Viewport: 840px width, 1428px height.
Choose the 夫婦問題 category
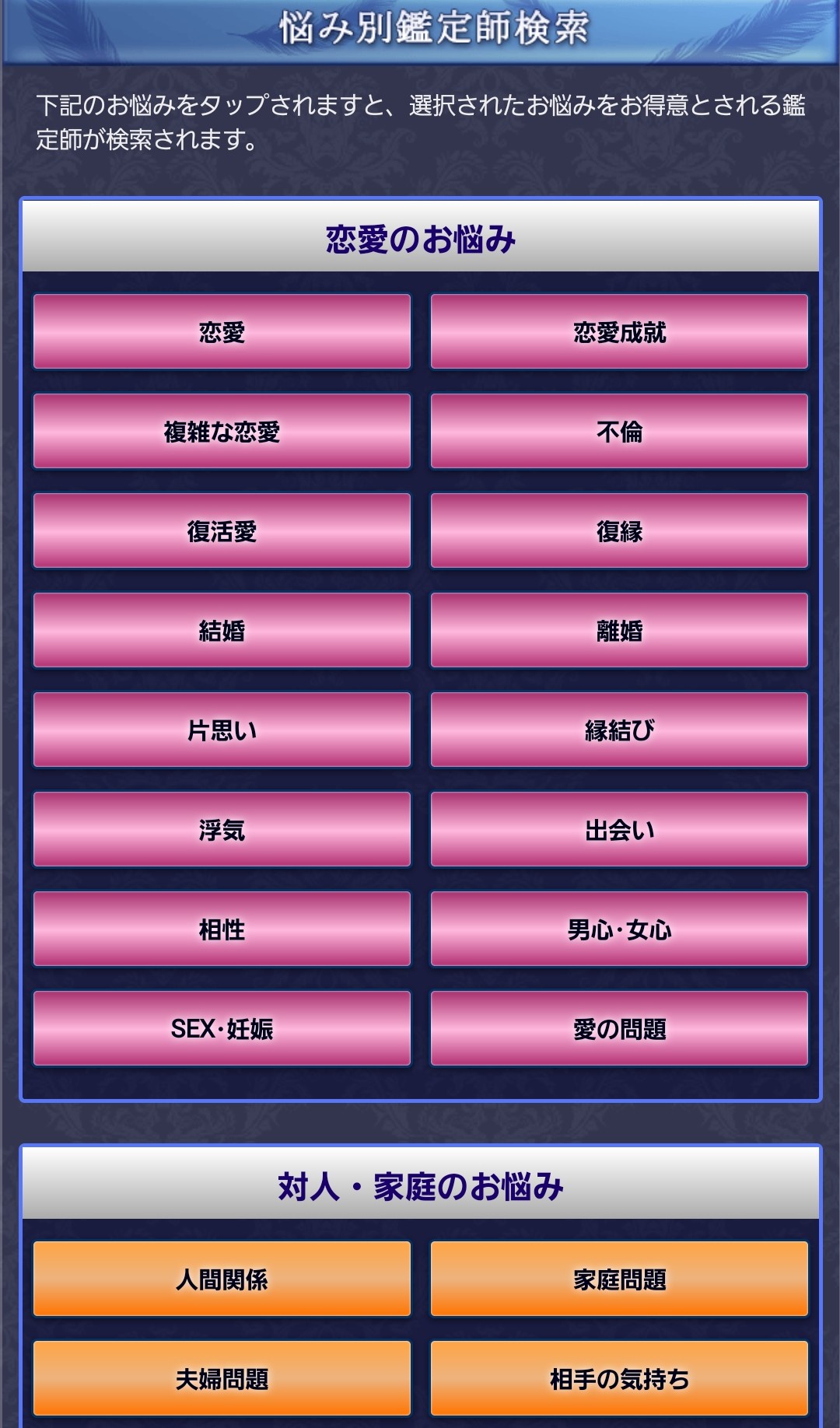click(222, 1378)
